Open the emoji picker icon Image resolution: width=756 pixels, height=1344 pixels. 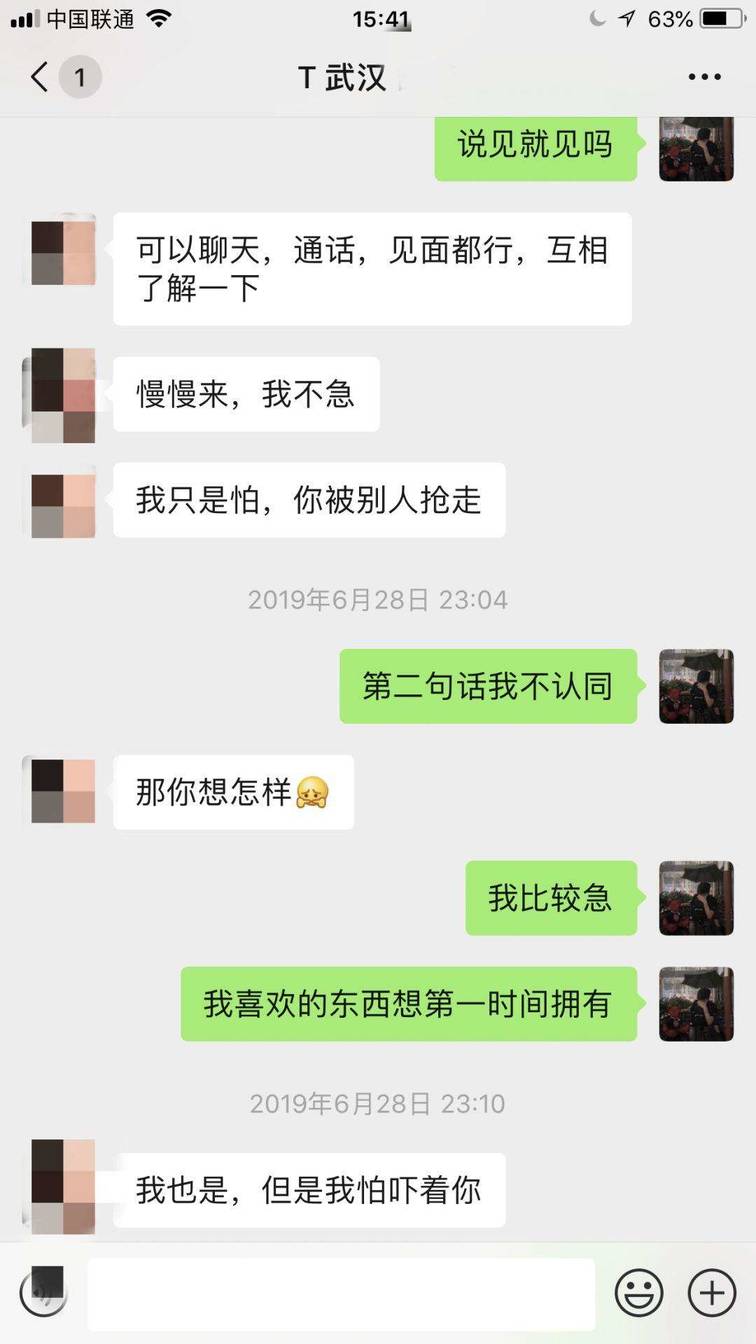[640, 1292]
